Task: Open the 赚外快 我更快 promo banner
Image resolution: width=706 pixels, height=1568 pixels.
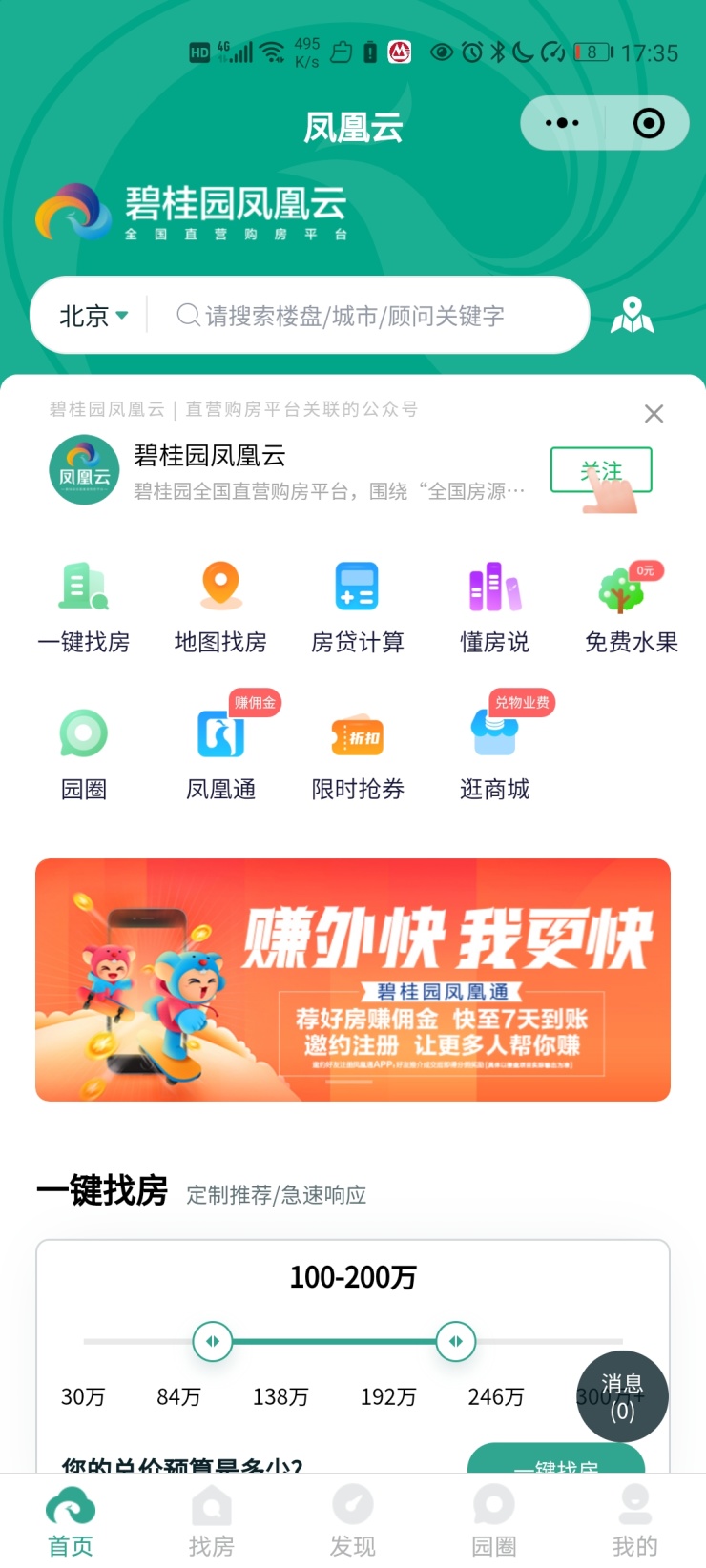Action: click(353, 980)
